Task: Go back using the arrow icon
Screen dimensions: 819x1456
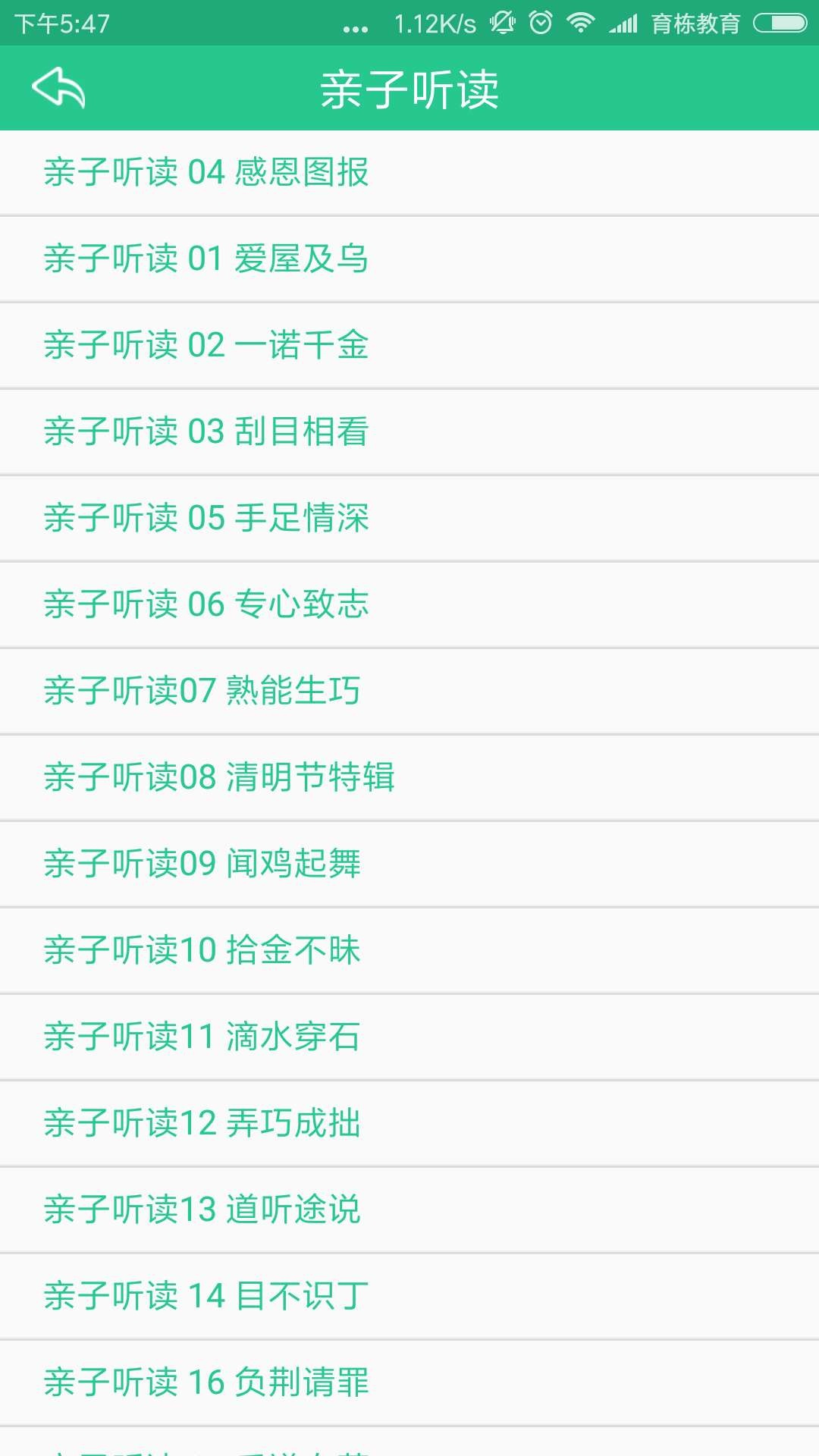Action: click(58, 88)
